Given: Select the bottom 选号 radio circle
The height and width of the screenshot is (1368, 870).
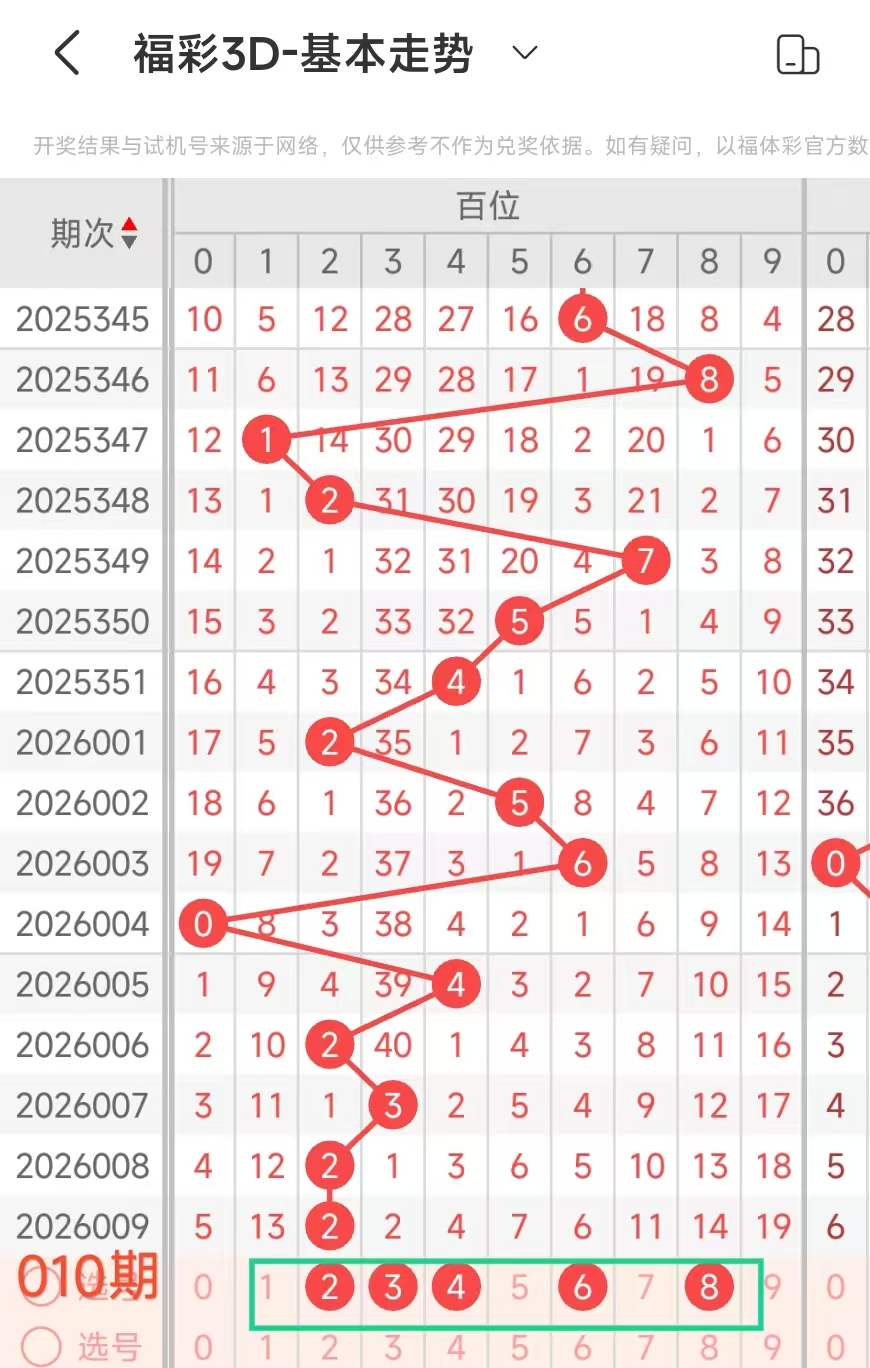Looking at the screenshot, I should [41, 1347].
